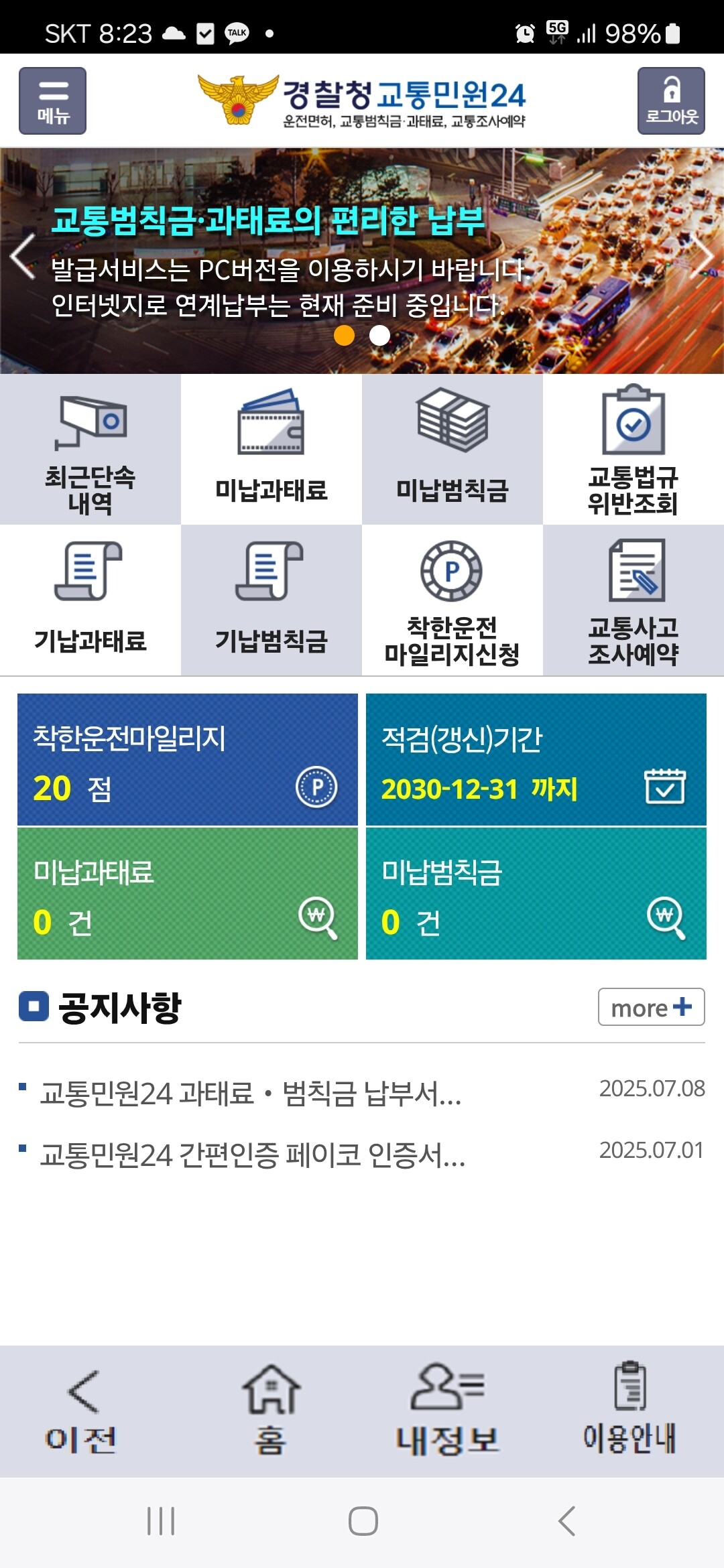Screen dimensions: 724x1568
Task: Open 최근단속내역 tile
Action: click(x=90, y=449)
